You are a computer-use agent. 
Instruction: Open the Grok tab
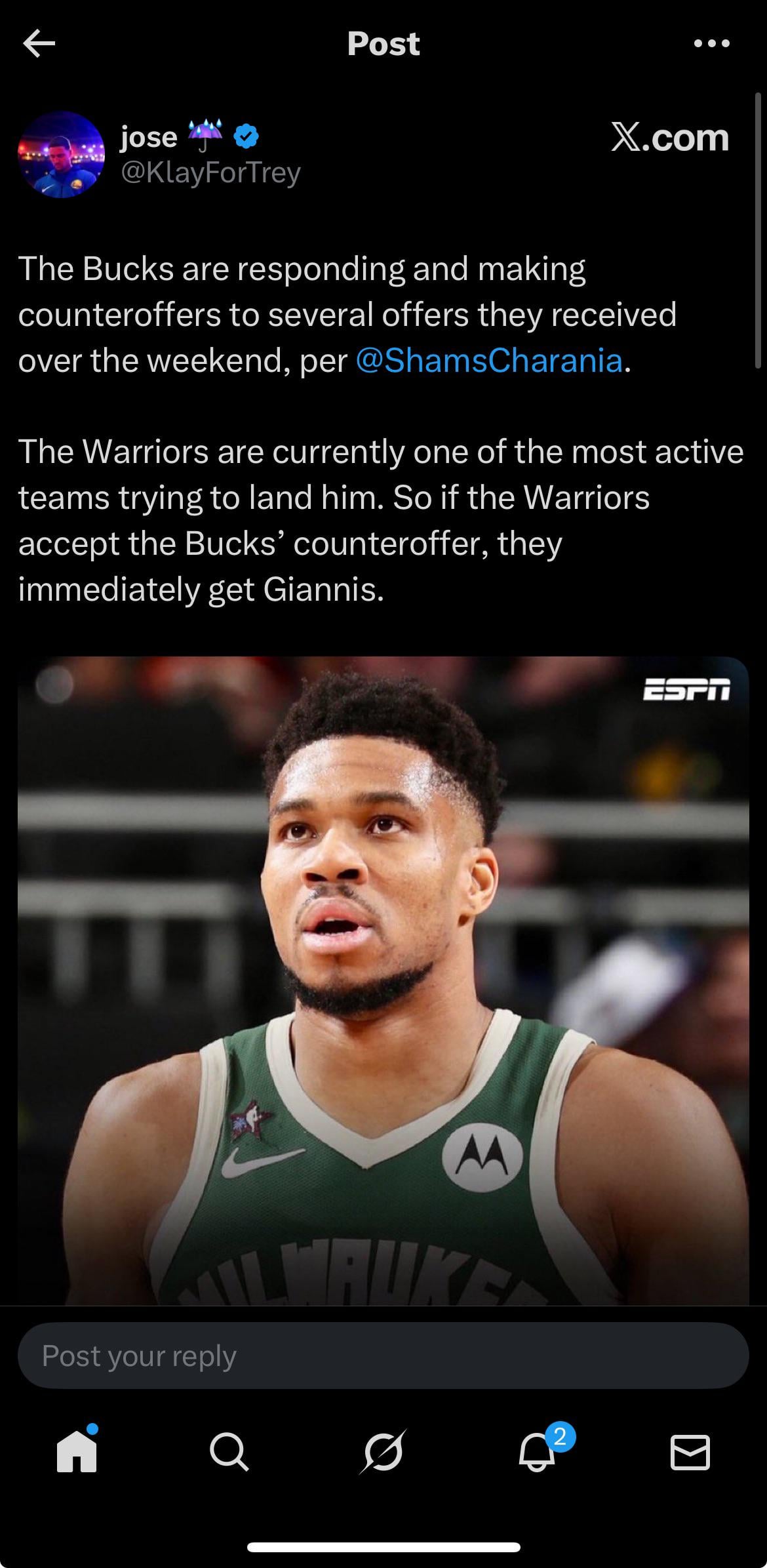[383, 1451]
